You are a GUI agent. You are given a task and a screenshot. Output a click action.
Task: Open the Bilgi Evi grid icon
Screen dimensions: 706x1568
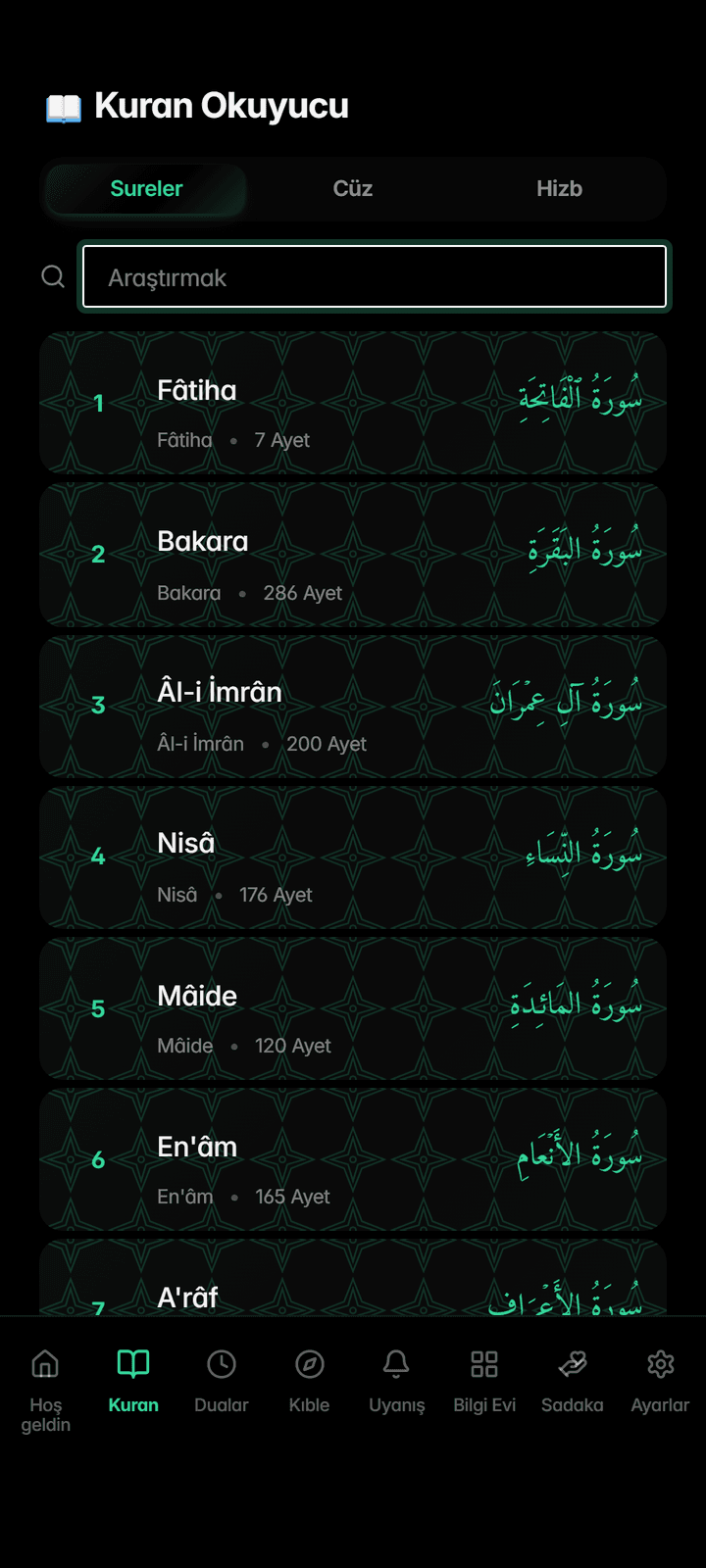(484, 1363)
